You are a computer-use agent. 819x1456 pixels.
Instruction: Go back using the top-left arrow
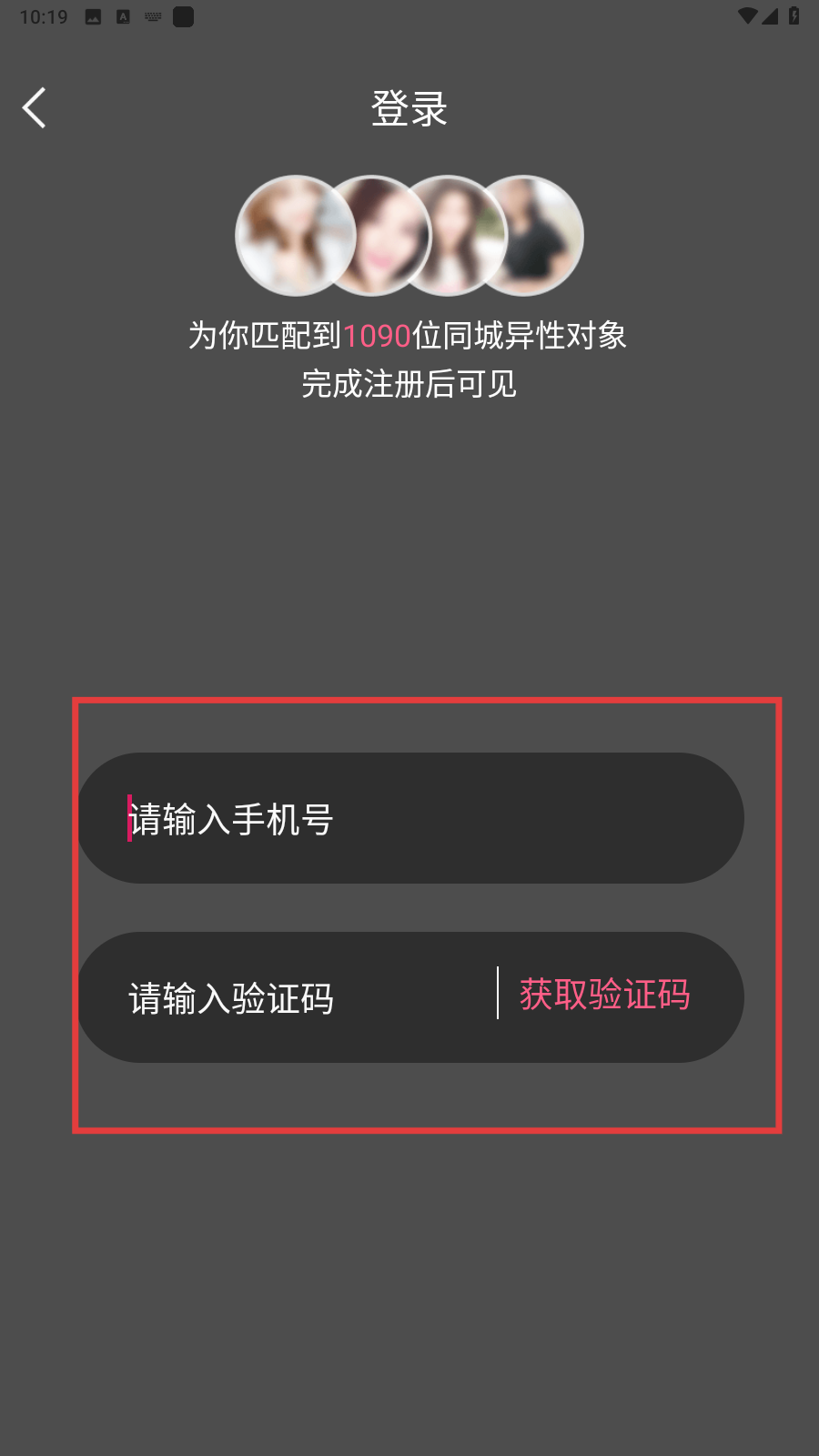(35, 108)
